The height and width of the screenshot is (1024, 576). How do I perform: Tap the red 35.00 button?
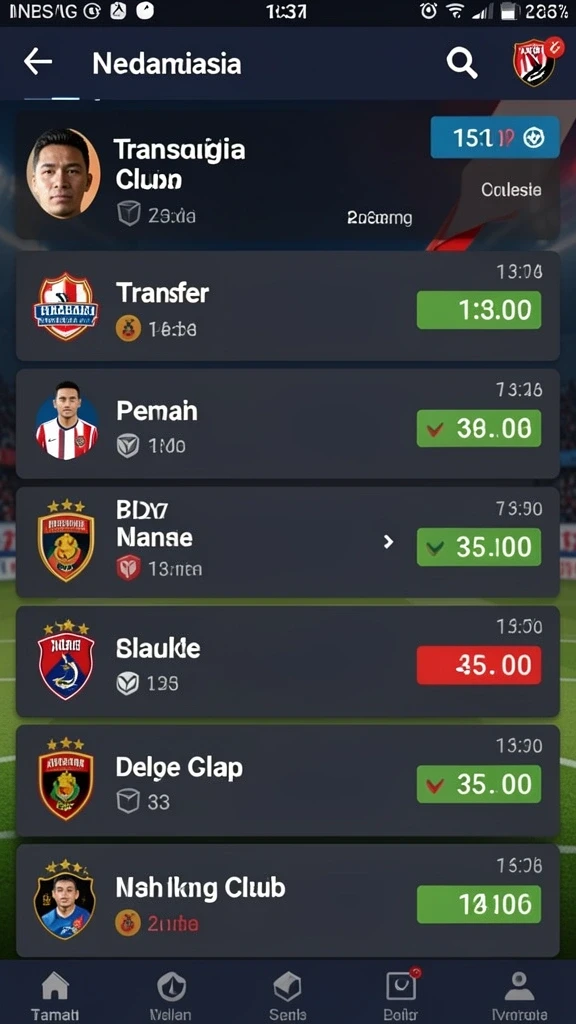click(x=479, y=665)
